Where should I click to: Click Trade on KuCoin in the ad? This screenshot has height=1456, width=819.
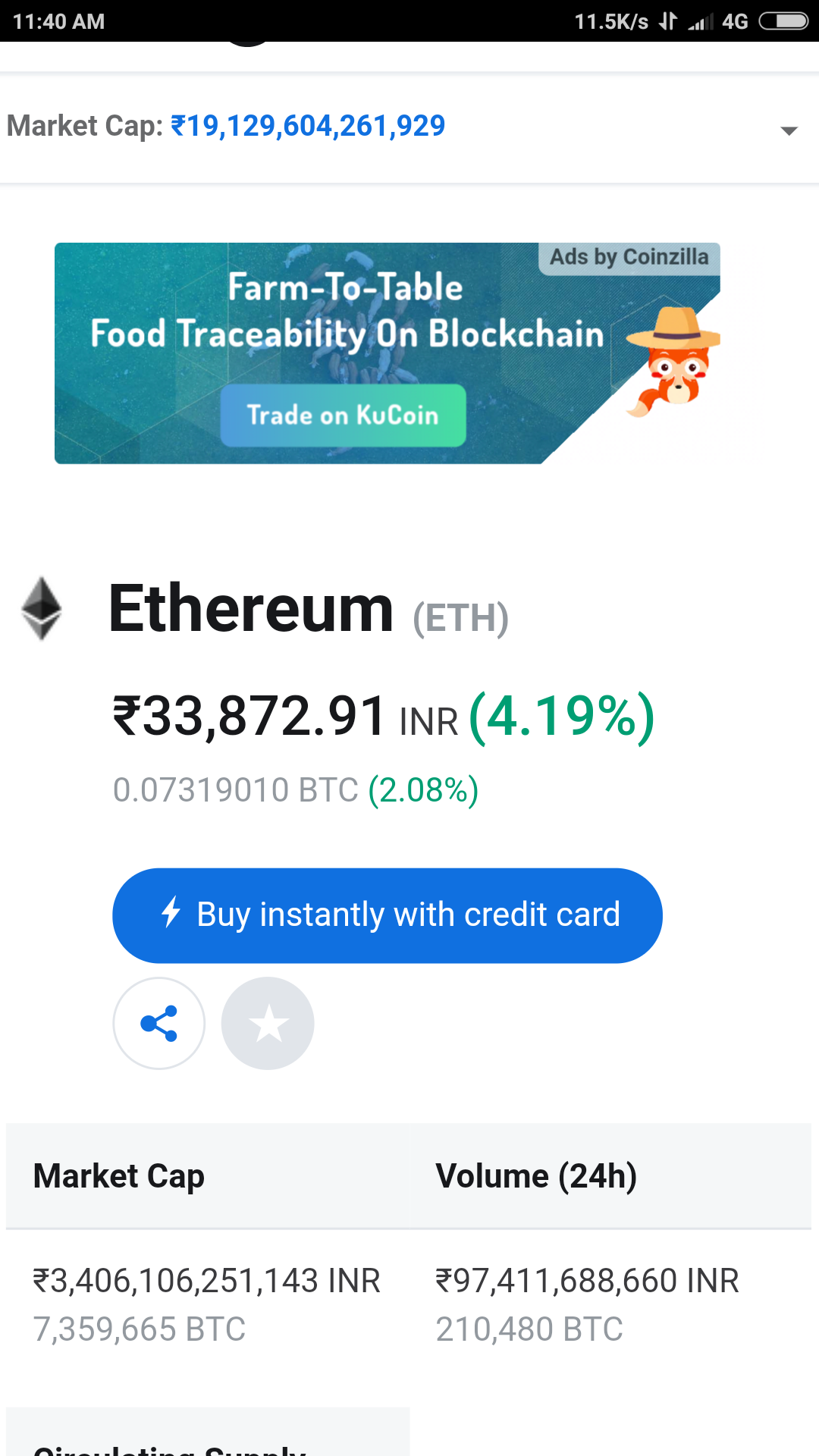point(342,414)
